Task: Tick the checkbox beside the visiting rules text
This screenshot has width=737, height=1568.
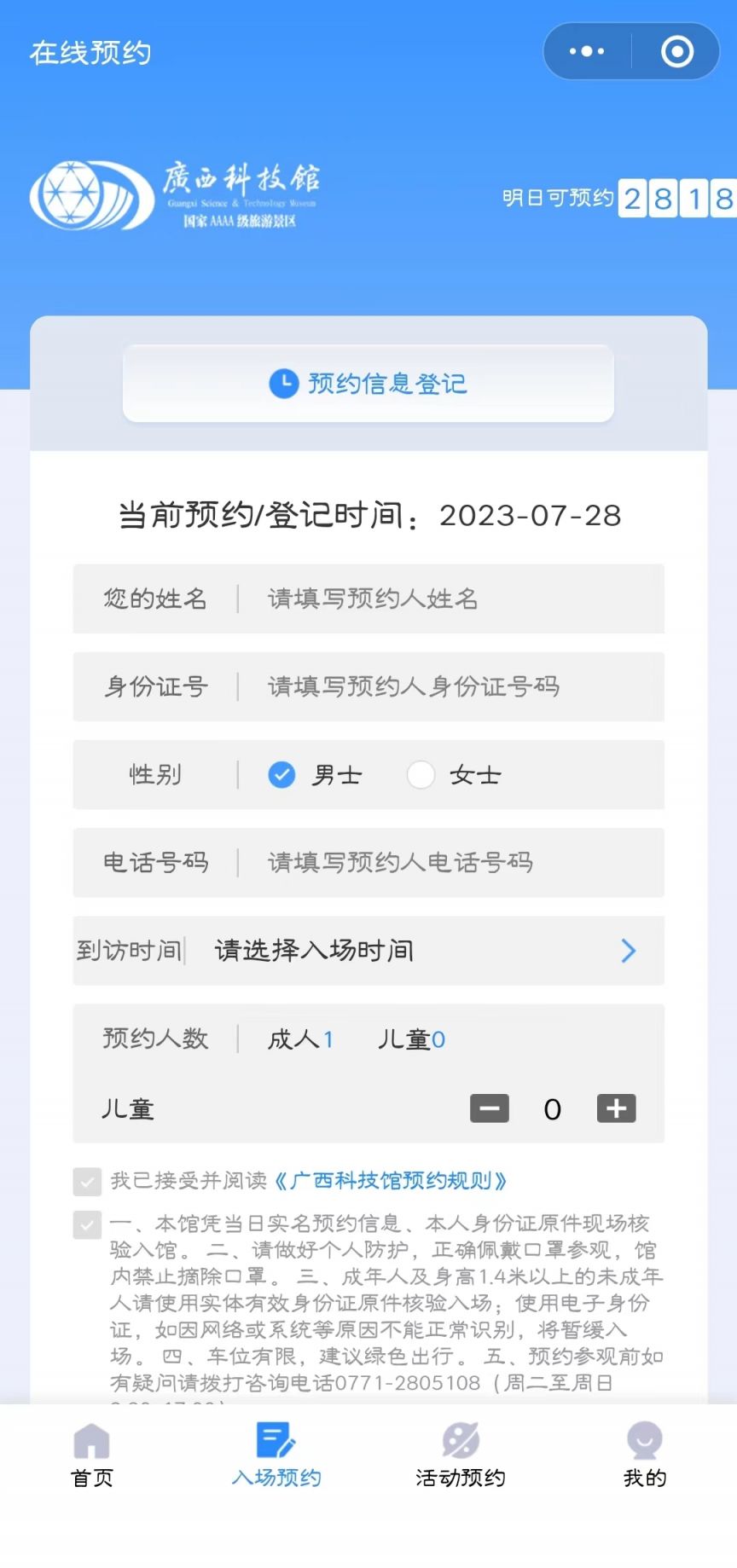Action: point(87,1224)
